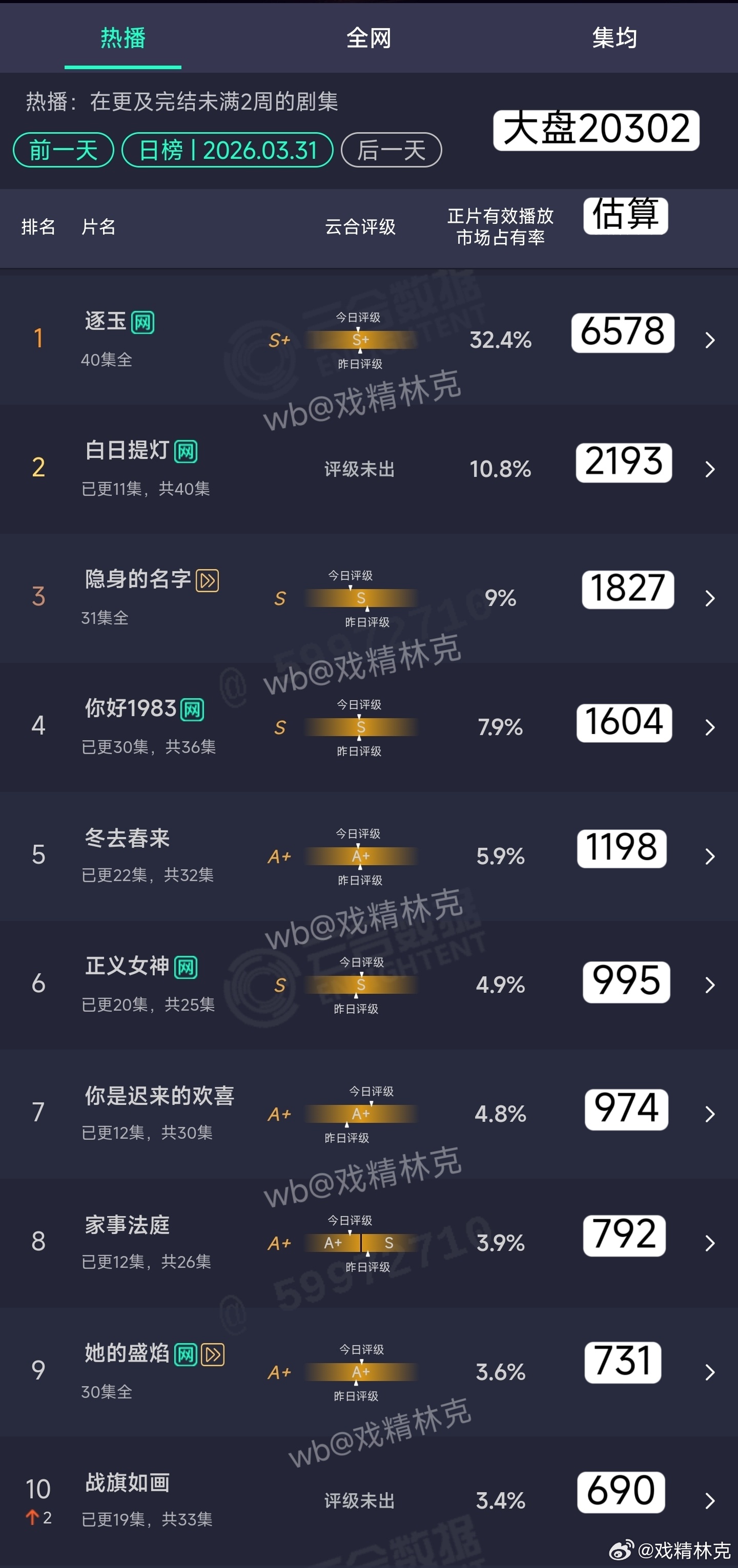Viewport: 738px width, 1568px height.
Task: Click the 大盘20302 badge
Action: point(596,130)
